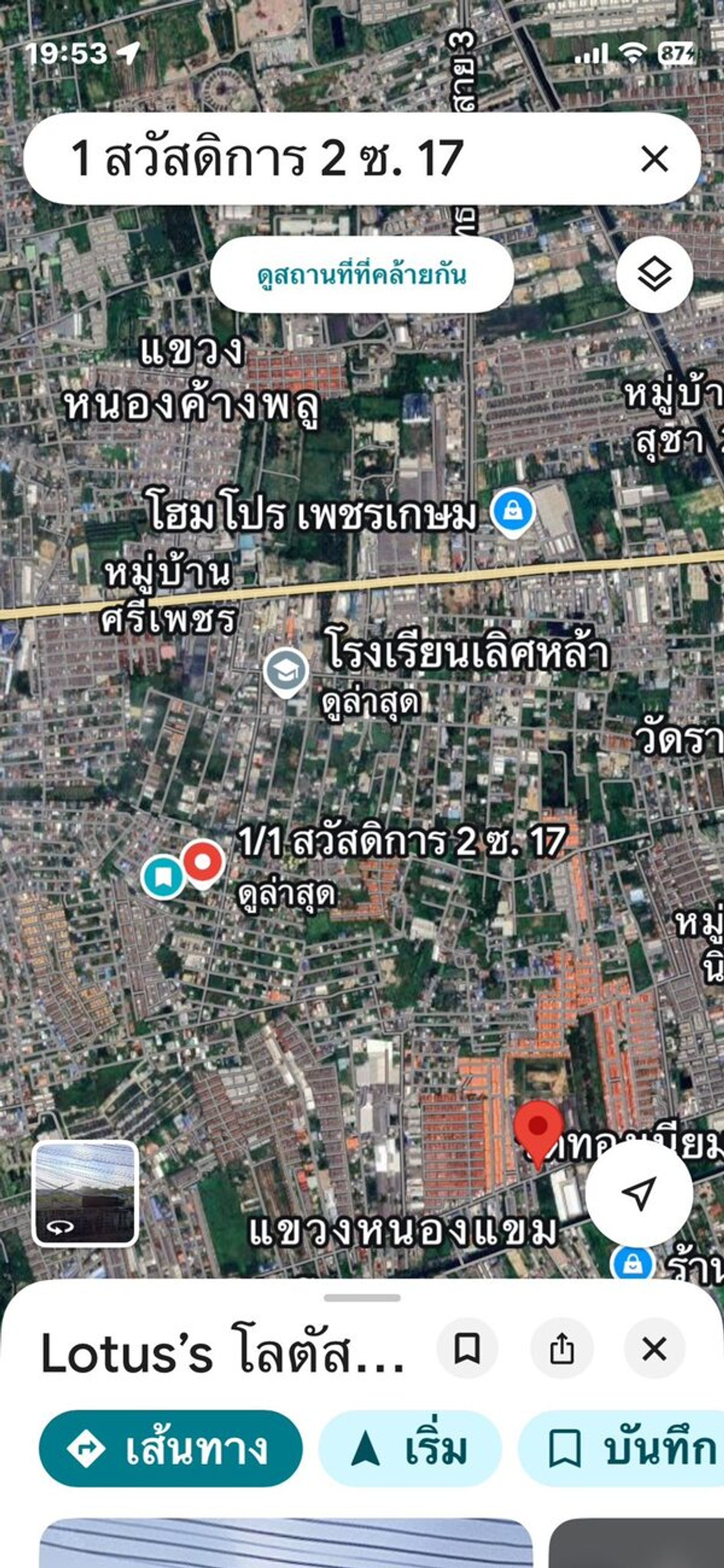Share the Lotus's place

(x=562, y=1349)
